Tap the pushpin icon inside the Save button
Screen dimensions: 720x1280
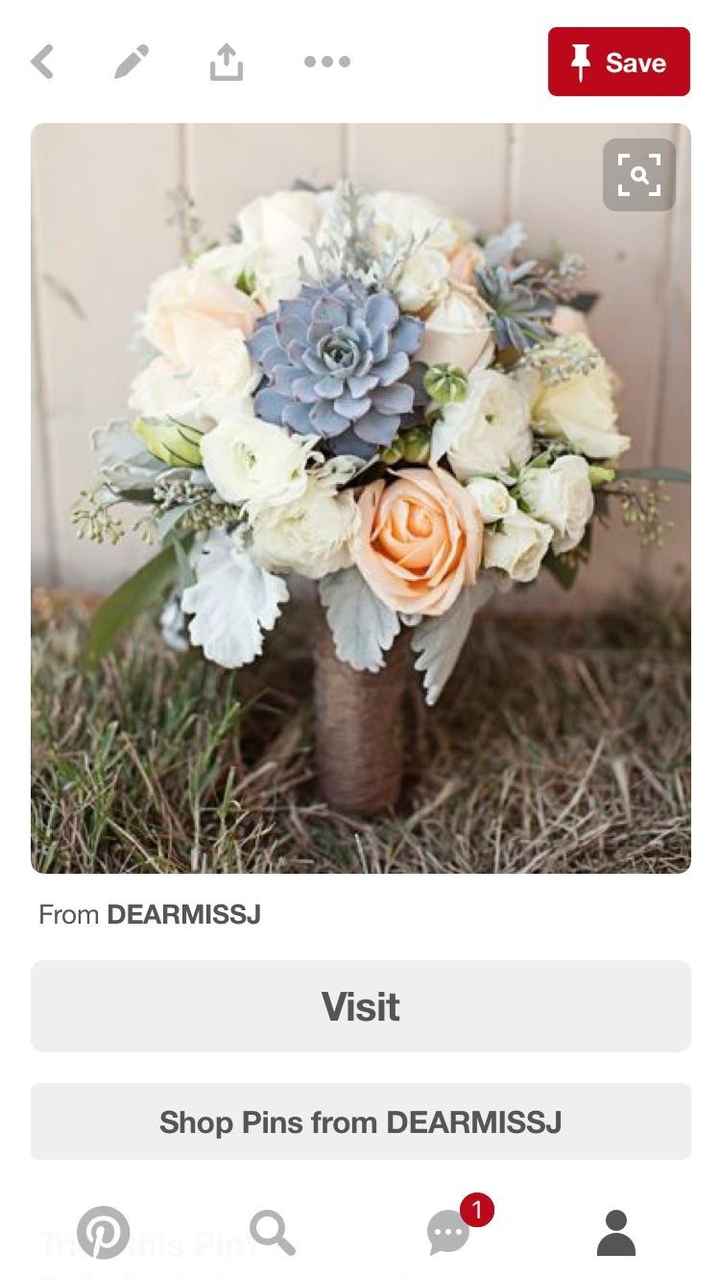(x=580, y=62)
